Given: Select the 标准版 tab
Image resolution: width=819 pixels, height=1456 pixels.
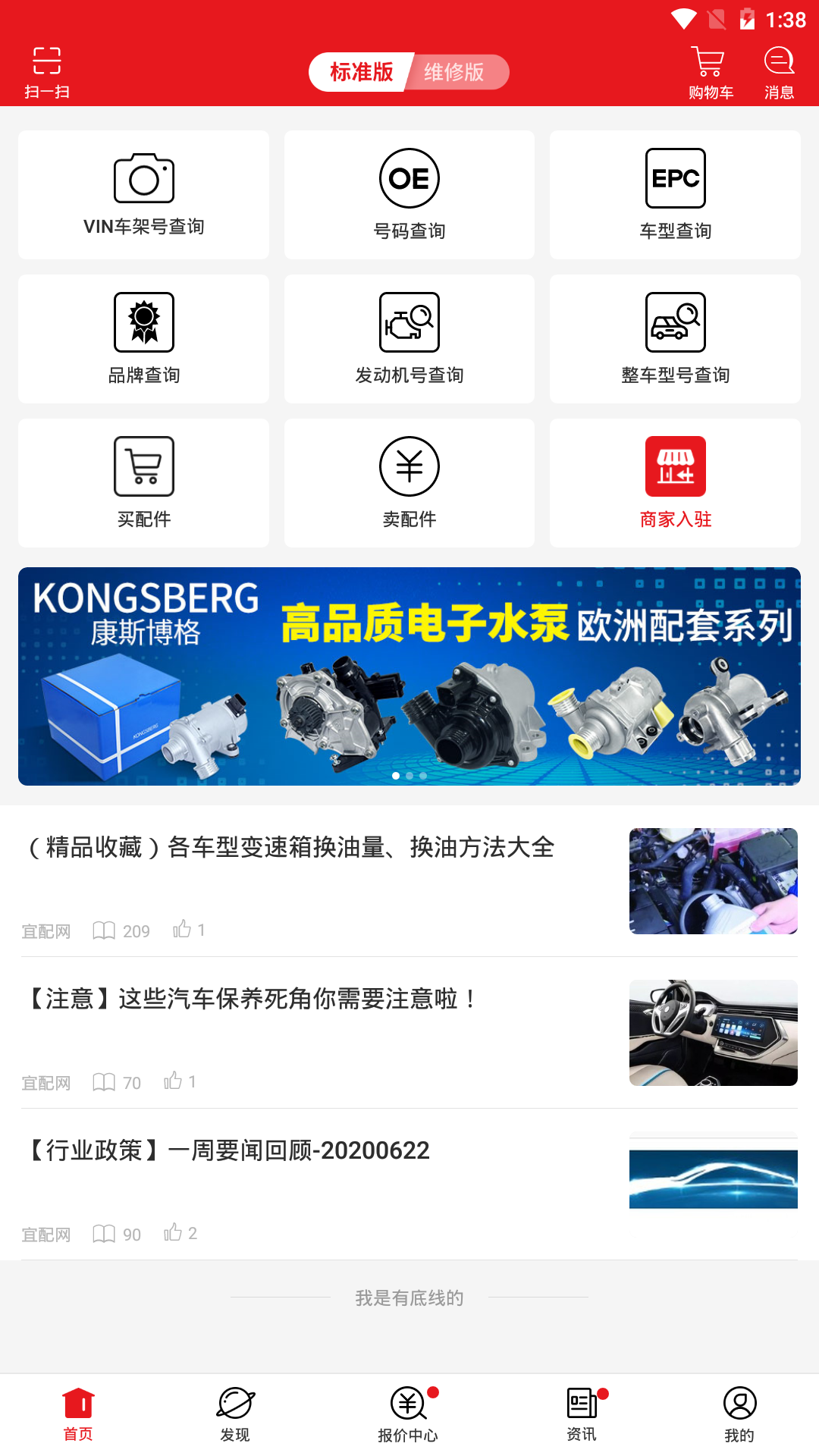Looking at the screenshot, I should [x=362, y=72].
